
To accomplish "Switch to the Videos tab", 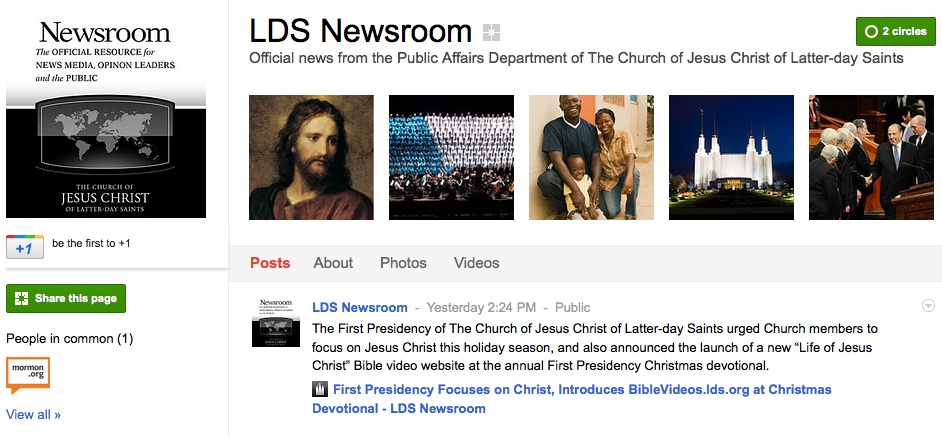I will click(476, 263).
